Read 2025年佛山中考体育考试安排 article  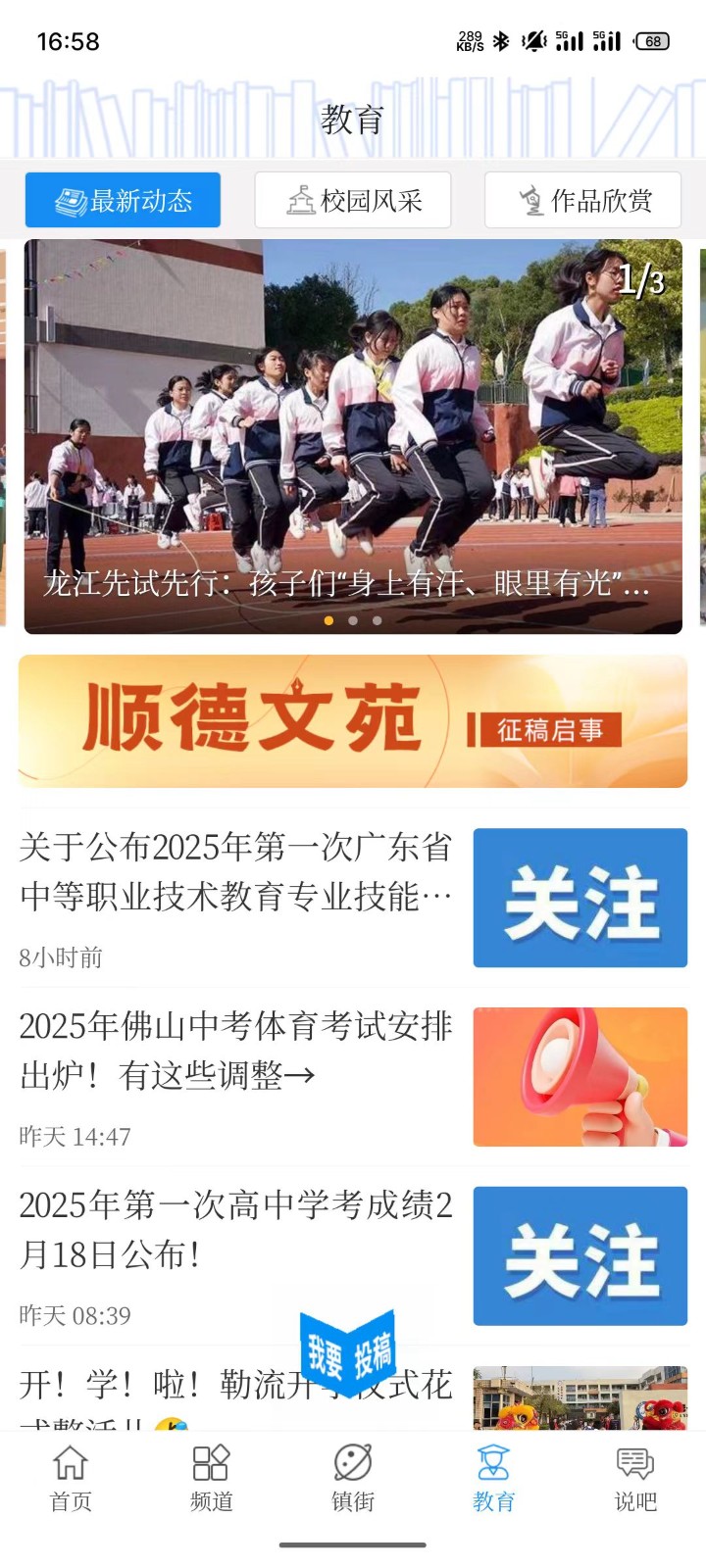(235, 1052)
